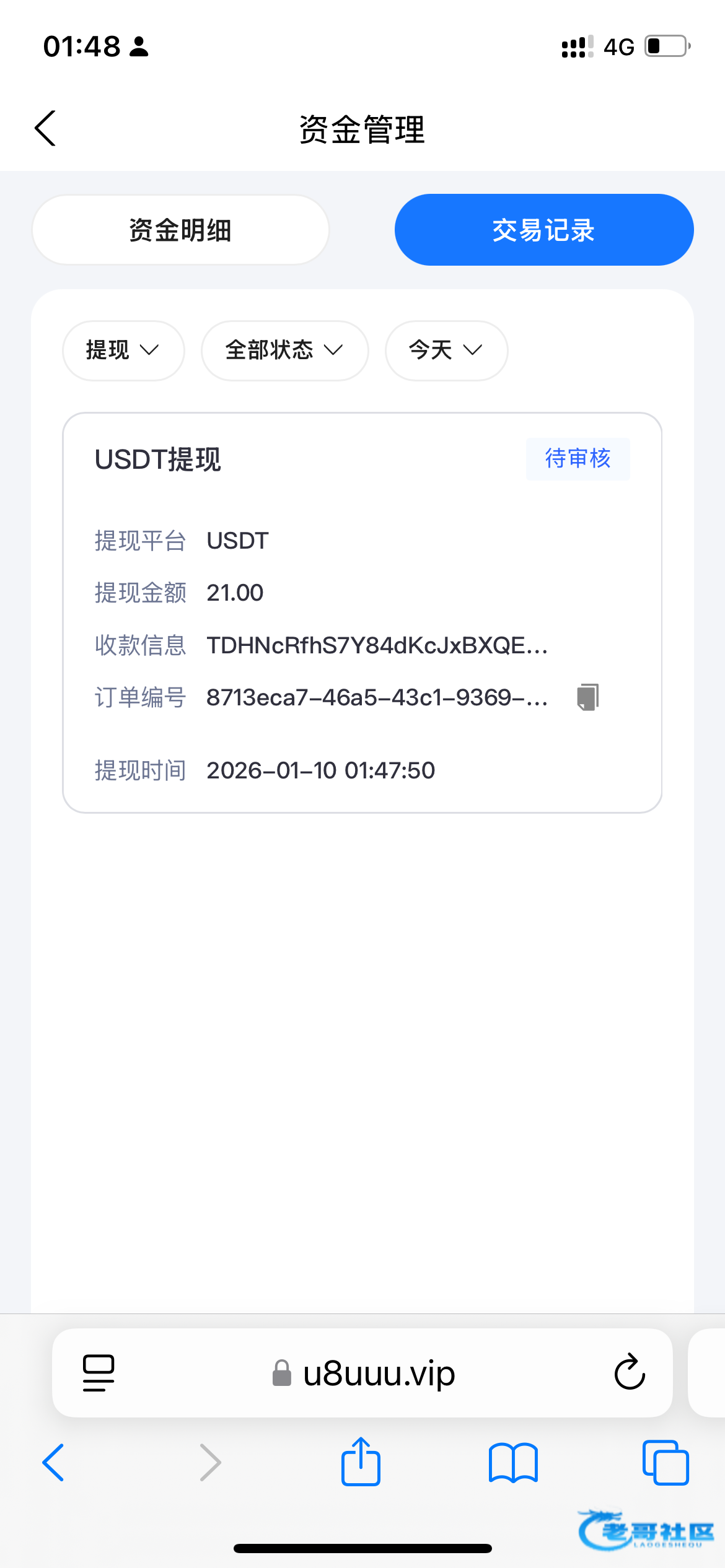725x1568 pixels.
Task: Copy the 订单编号 order number
Action: tap(587, 697)
